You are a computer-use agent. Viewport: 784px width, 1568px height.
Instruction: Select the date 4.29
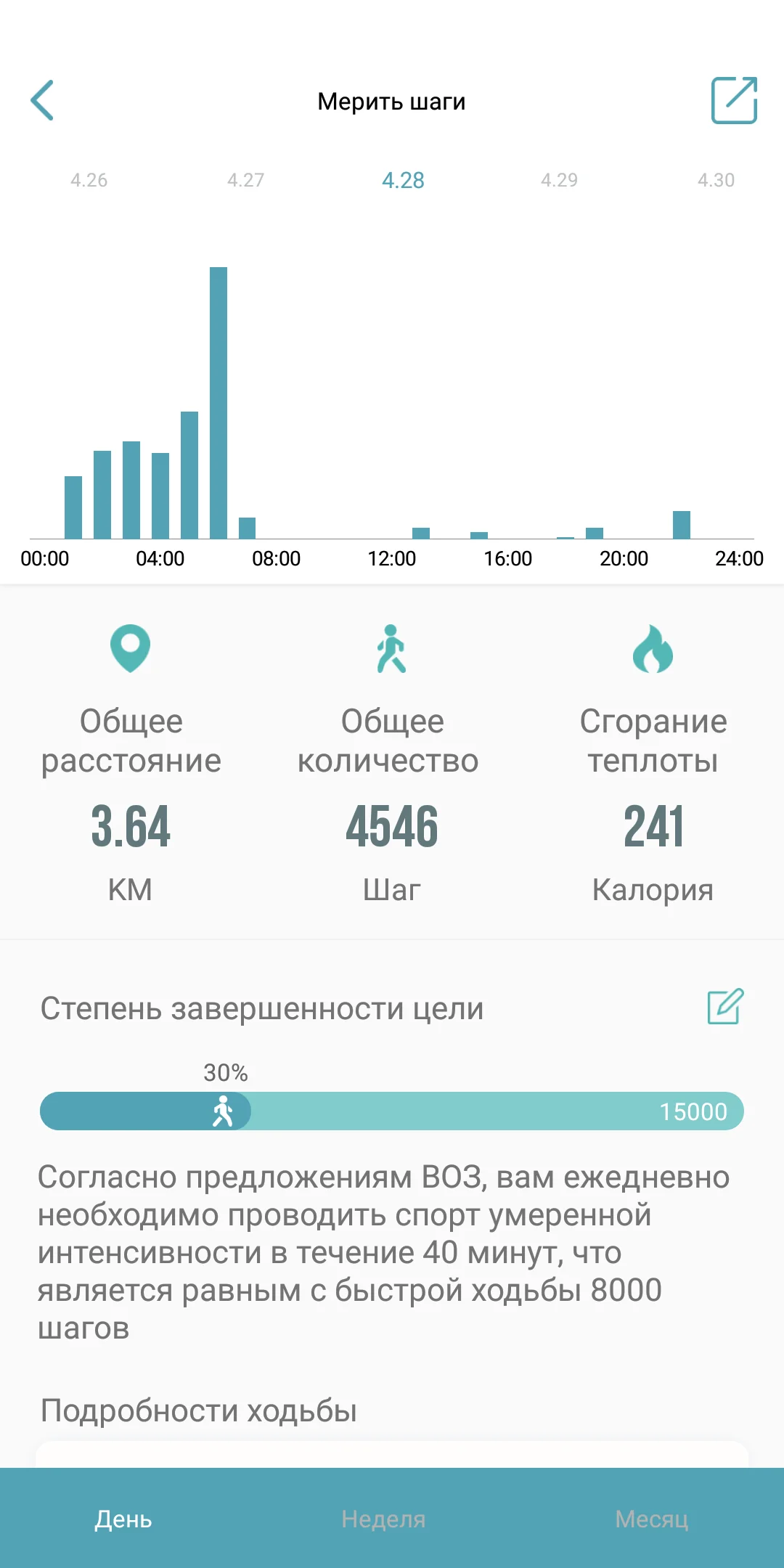coord(559,180)
